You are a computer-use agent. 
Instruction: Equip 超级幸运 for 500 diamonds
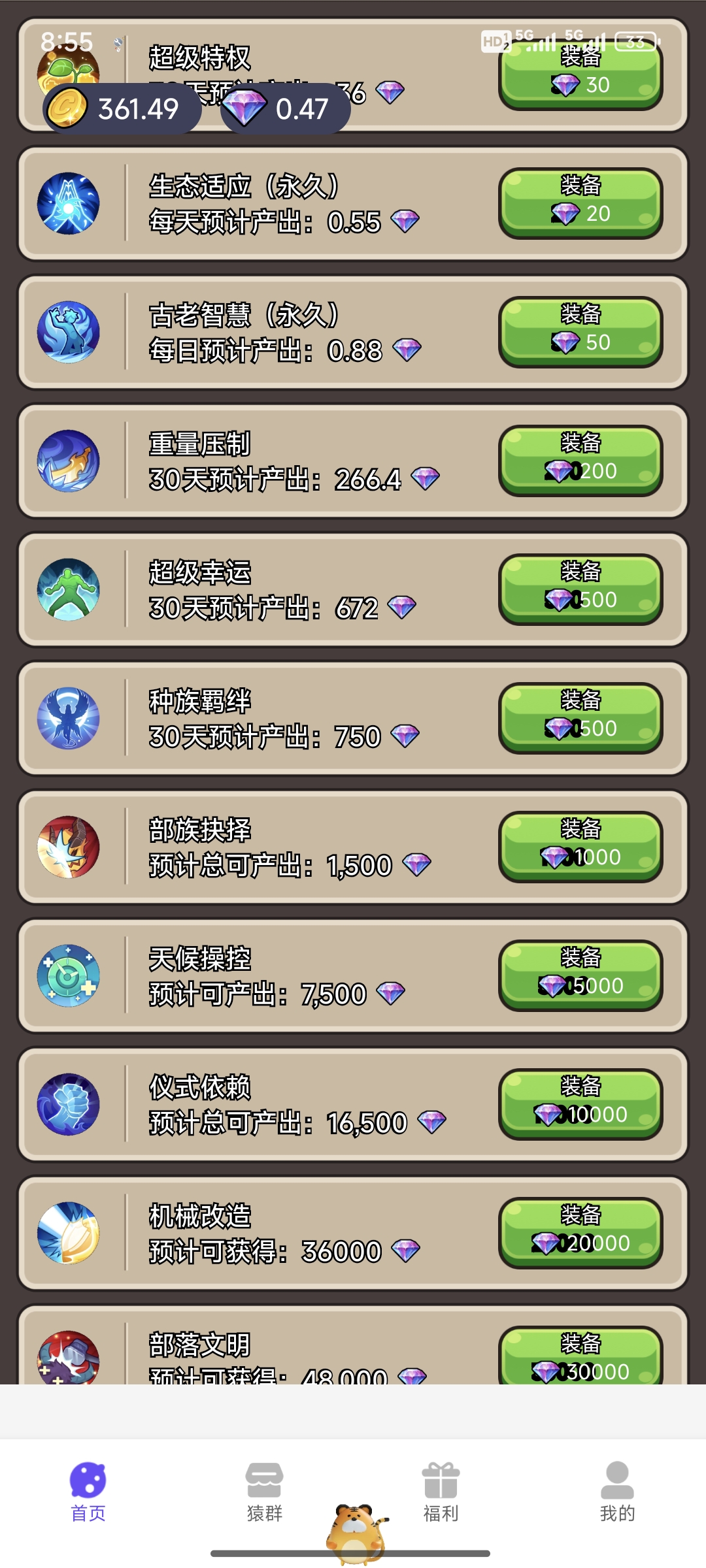(580, 589)
